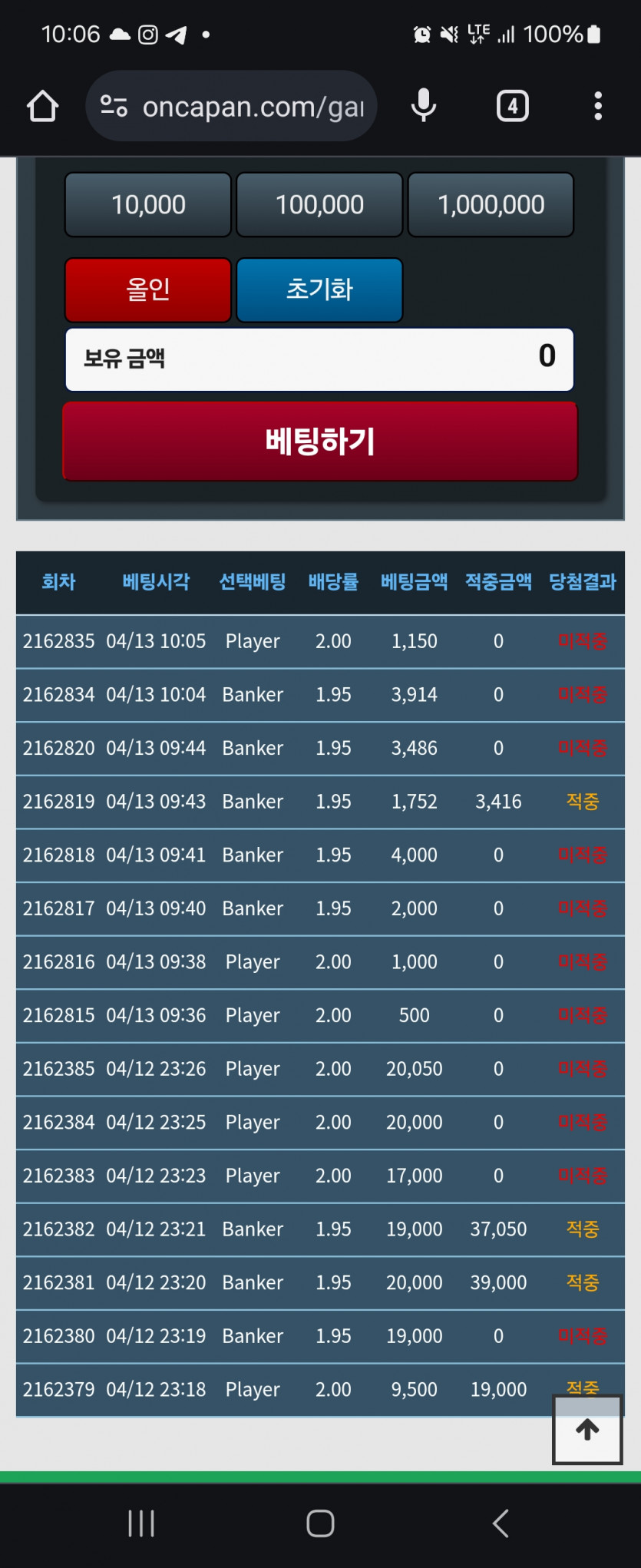Go back using the system back button

(501, 1523)
